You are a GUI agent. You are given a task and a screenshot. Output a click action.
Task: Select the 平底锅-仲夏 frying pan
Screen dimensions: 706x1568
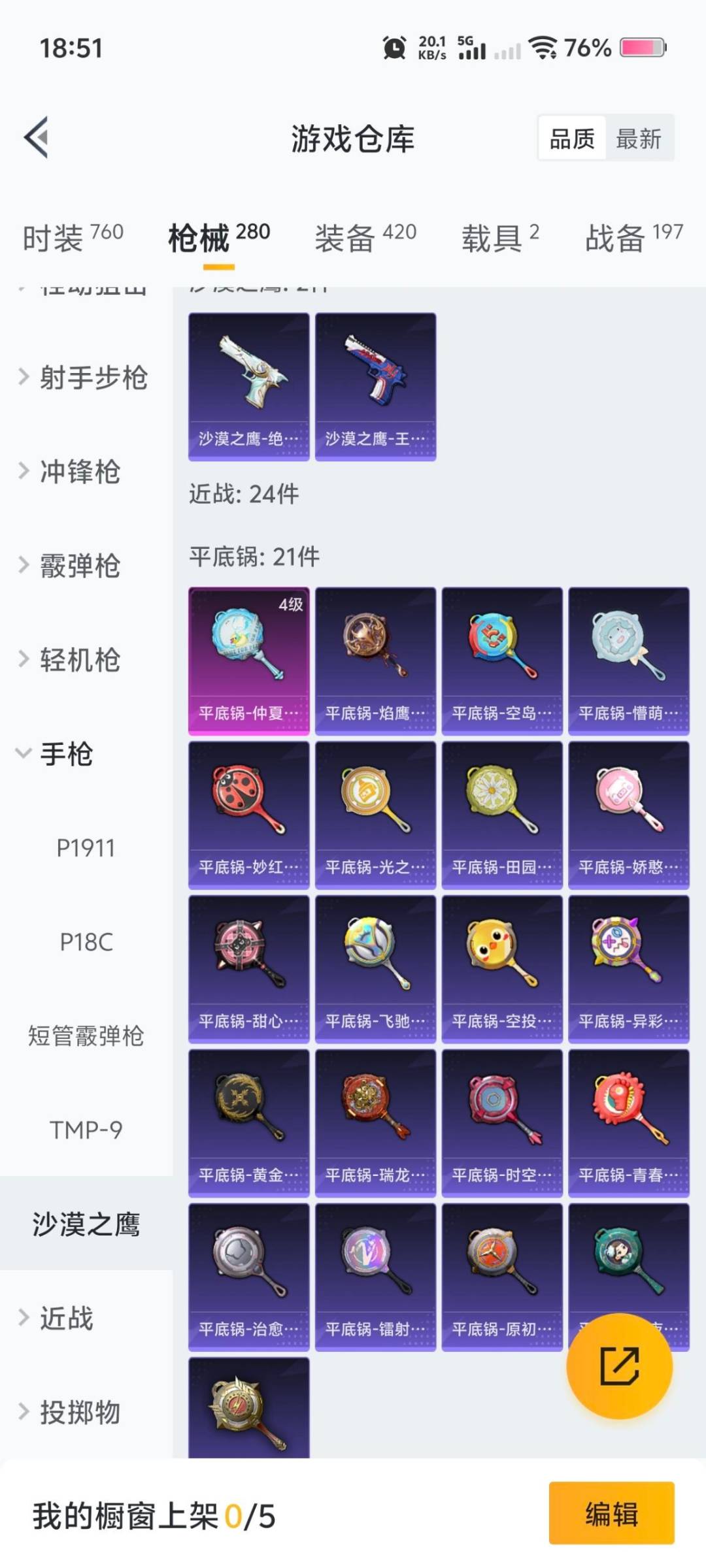click(x=248, y=660)
